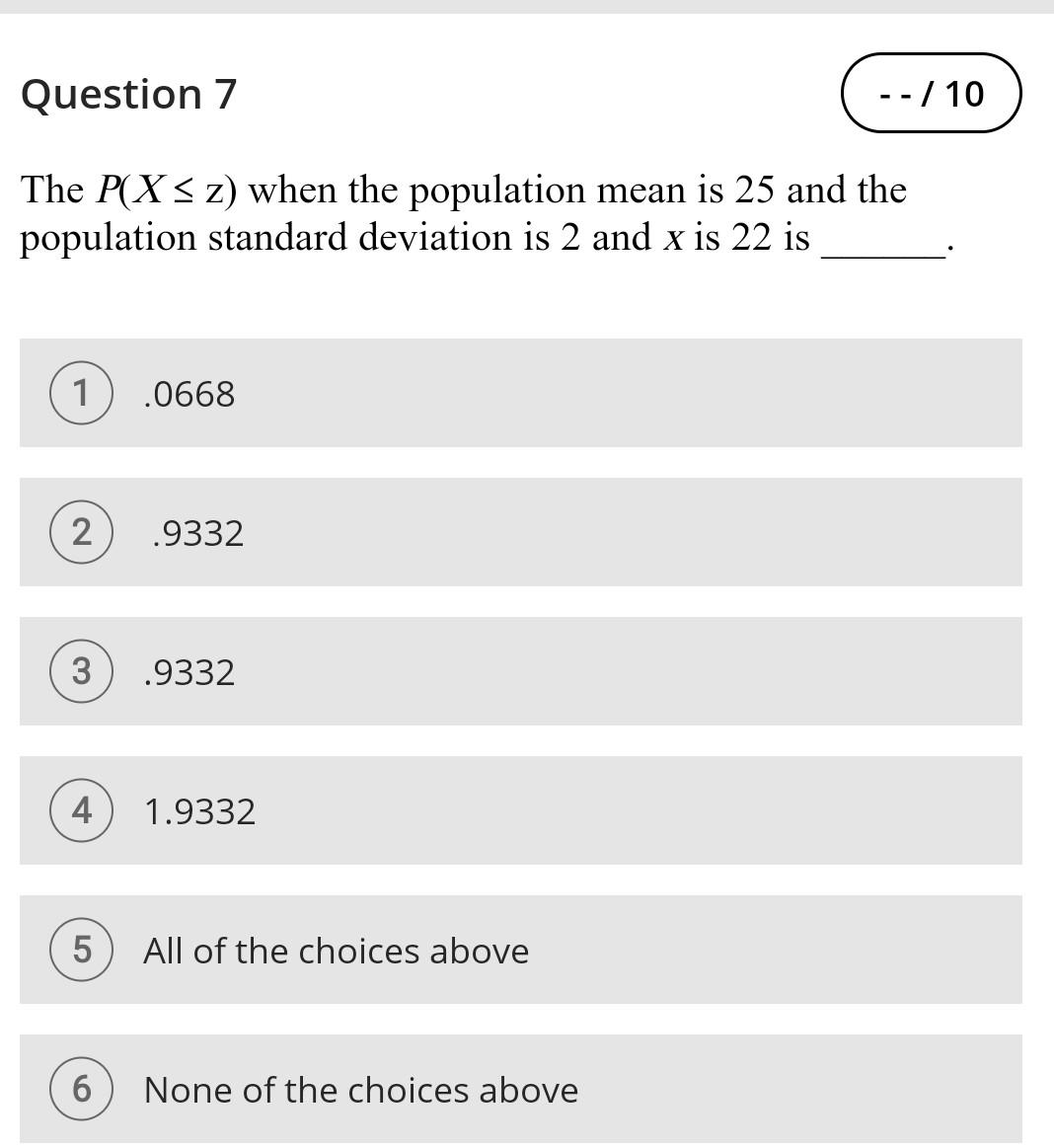Click the circled number 1 indicator

(81, 392)
